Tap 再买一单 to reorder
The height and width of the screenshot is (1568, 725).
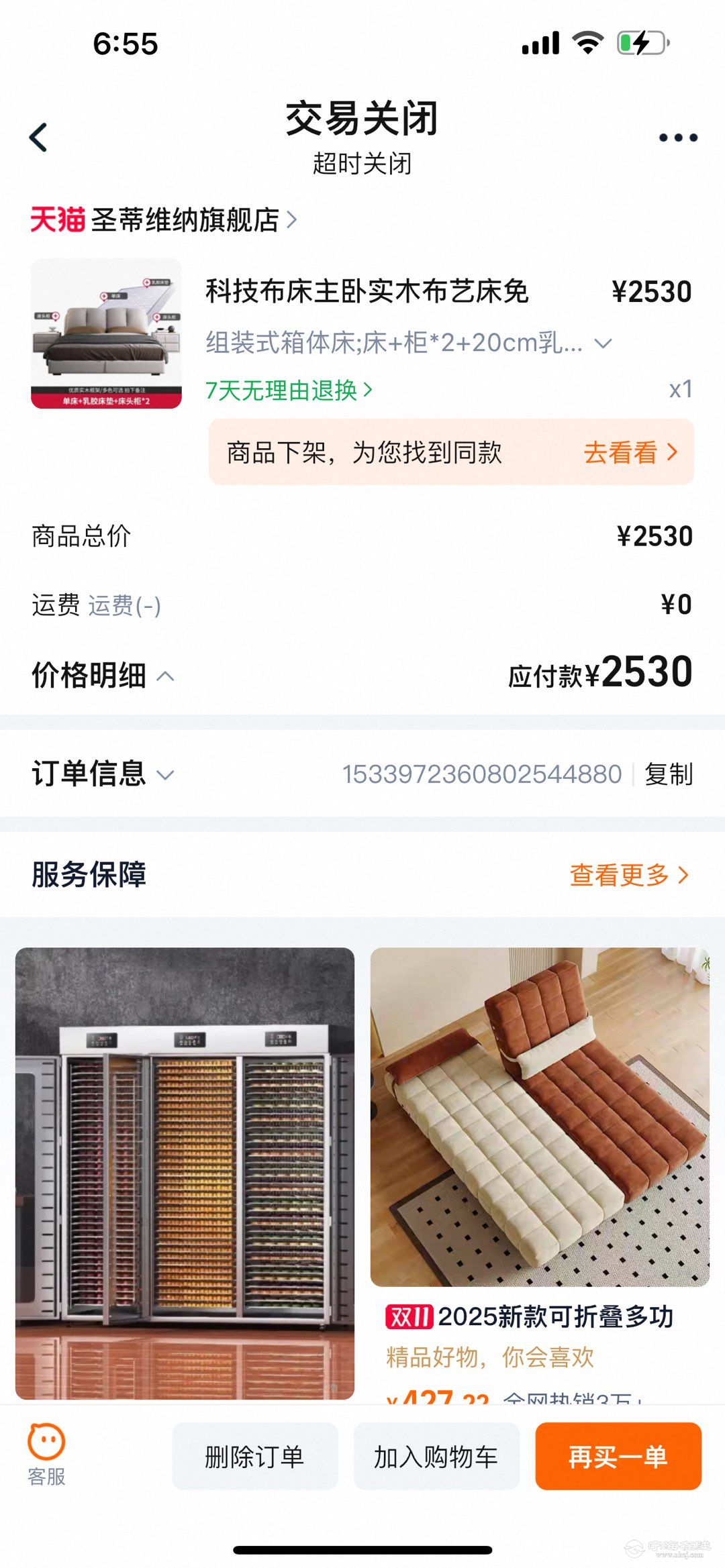click(x=618, y=1457)
